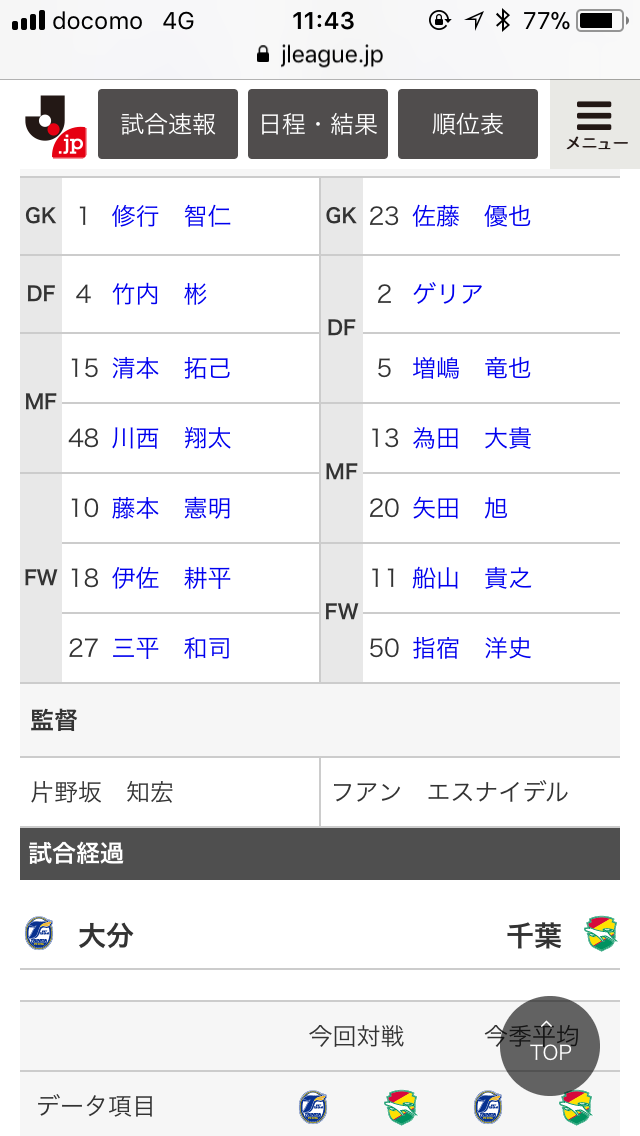The height and width of the screenshot is (1136, 640).
Task: Go to the J.League home logo
Action: 56,124
